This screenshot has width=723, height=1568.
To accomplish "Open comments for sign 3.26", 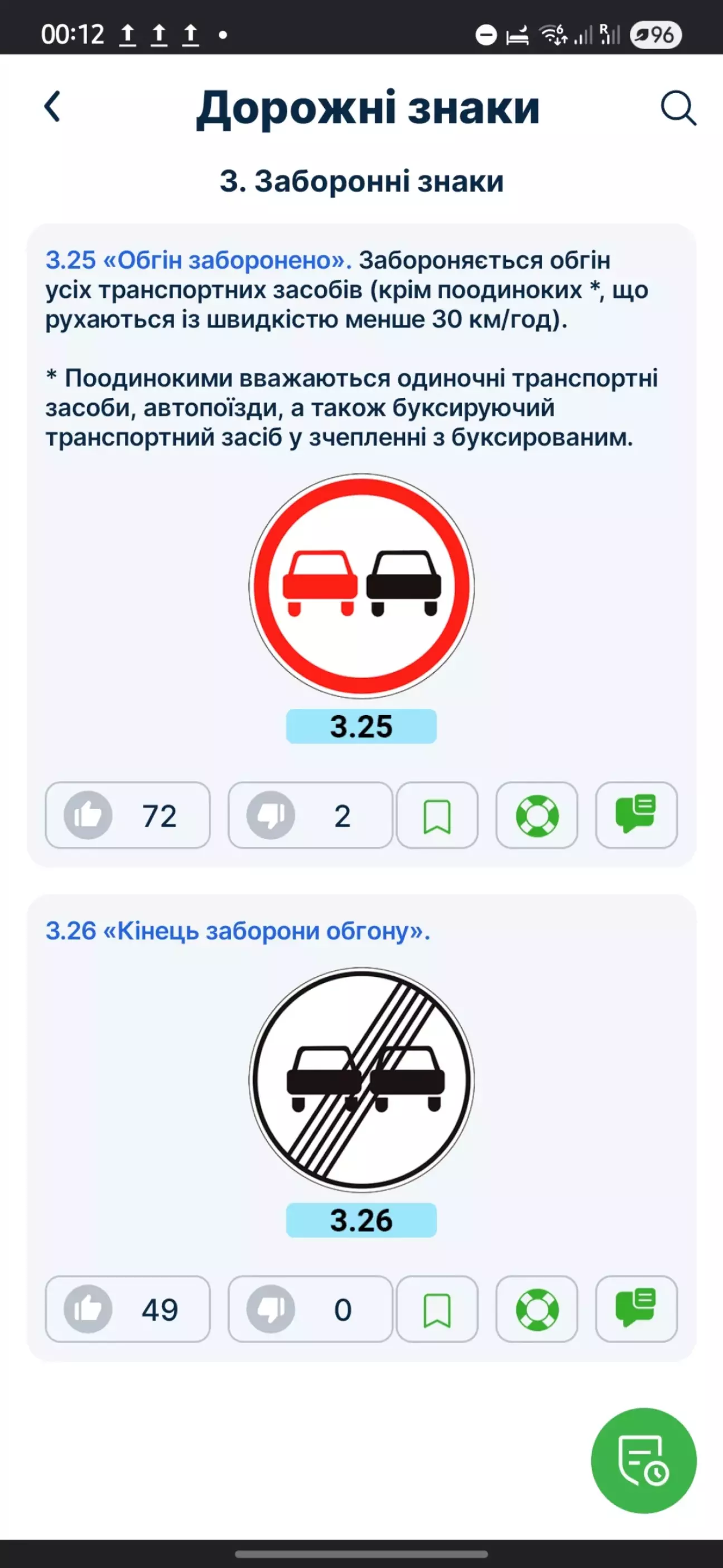I will (636, 1308).
